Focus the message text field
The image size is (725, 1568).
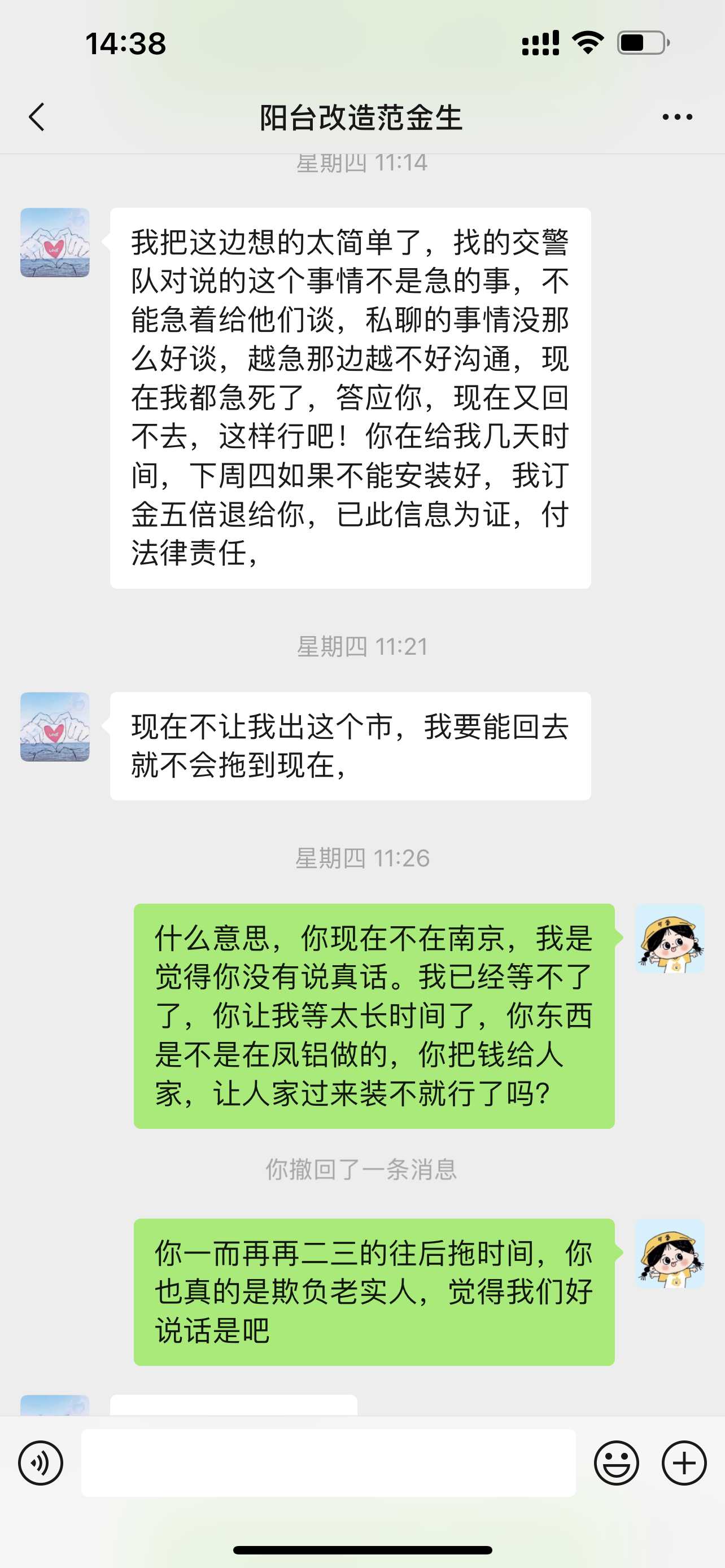[328, 1462]
